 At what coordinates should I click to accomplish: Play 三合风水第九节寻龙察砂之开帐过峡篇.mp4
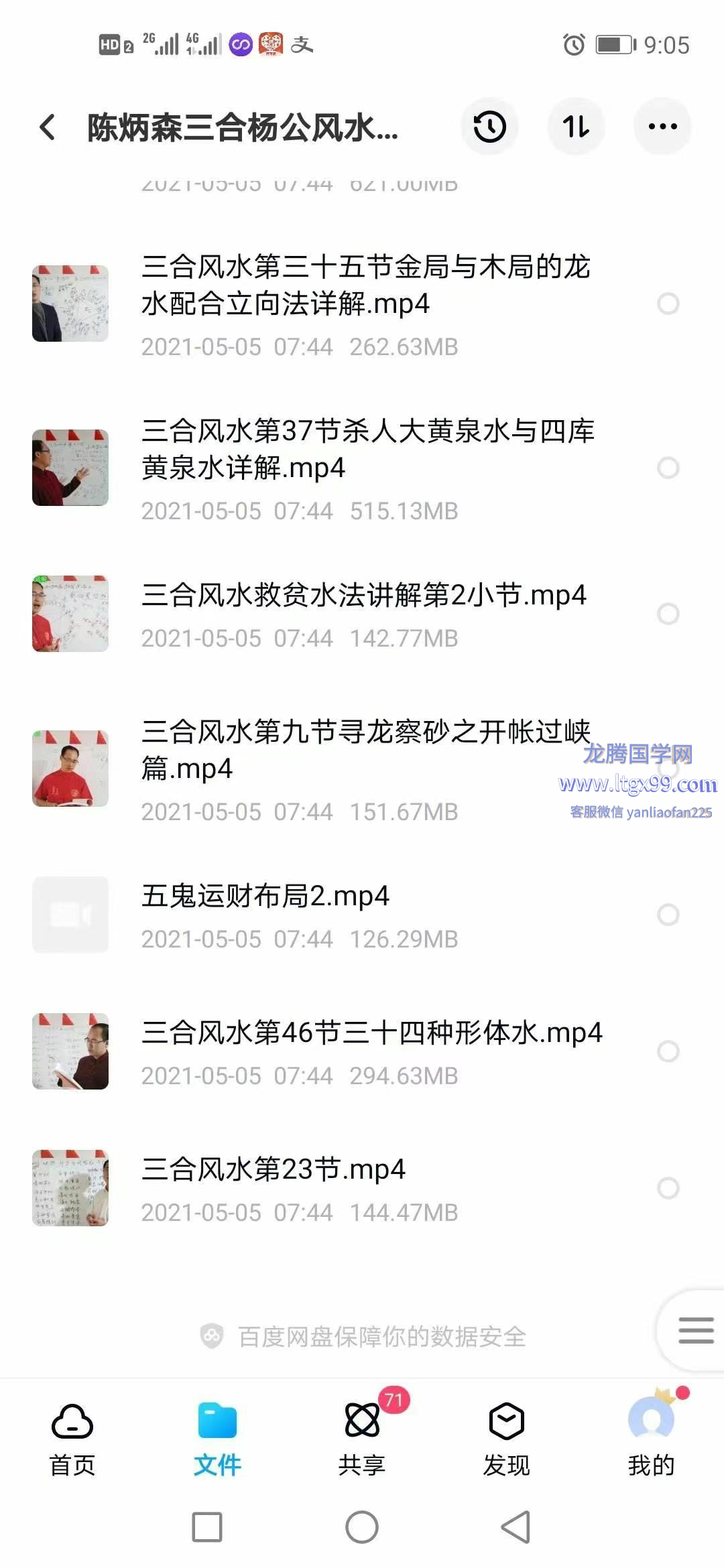coord(365,750)
